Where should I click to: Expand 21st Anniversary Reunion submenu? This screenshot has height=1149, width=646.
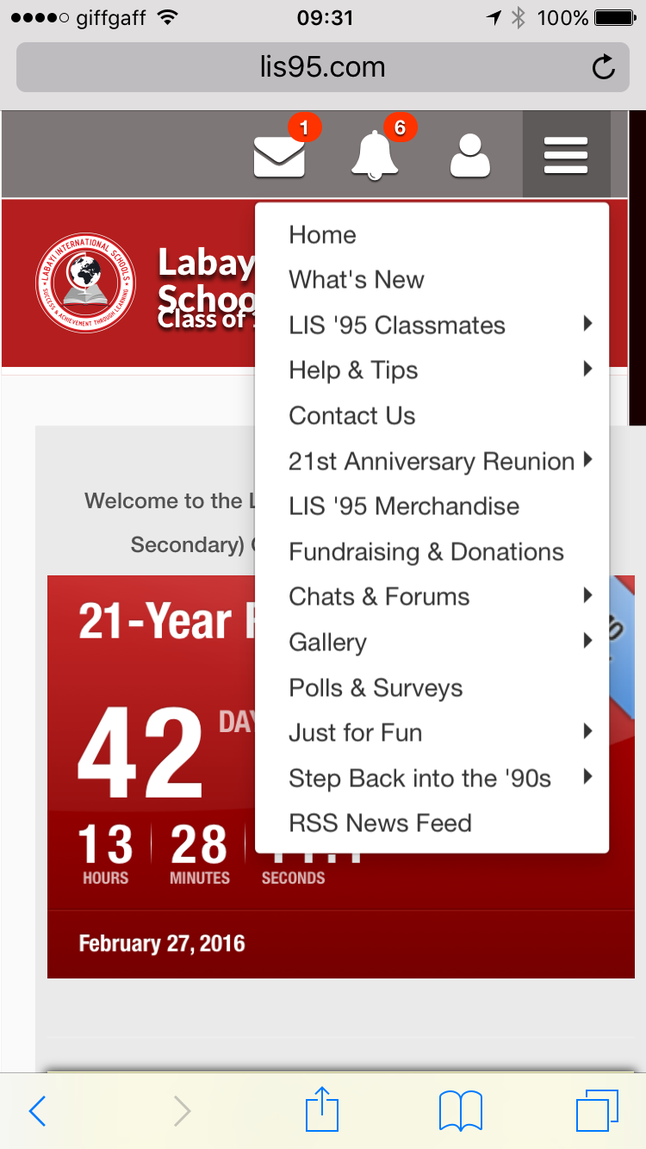[432, 461]
